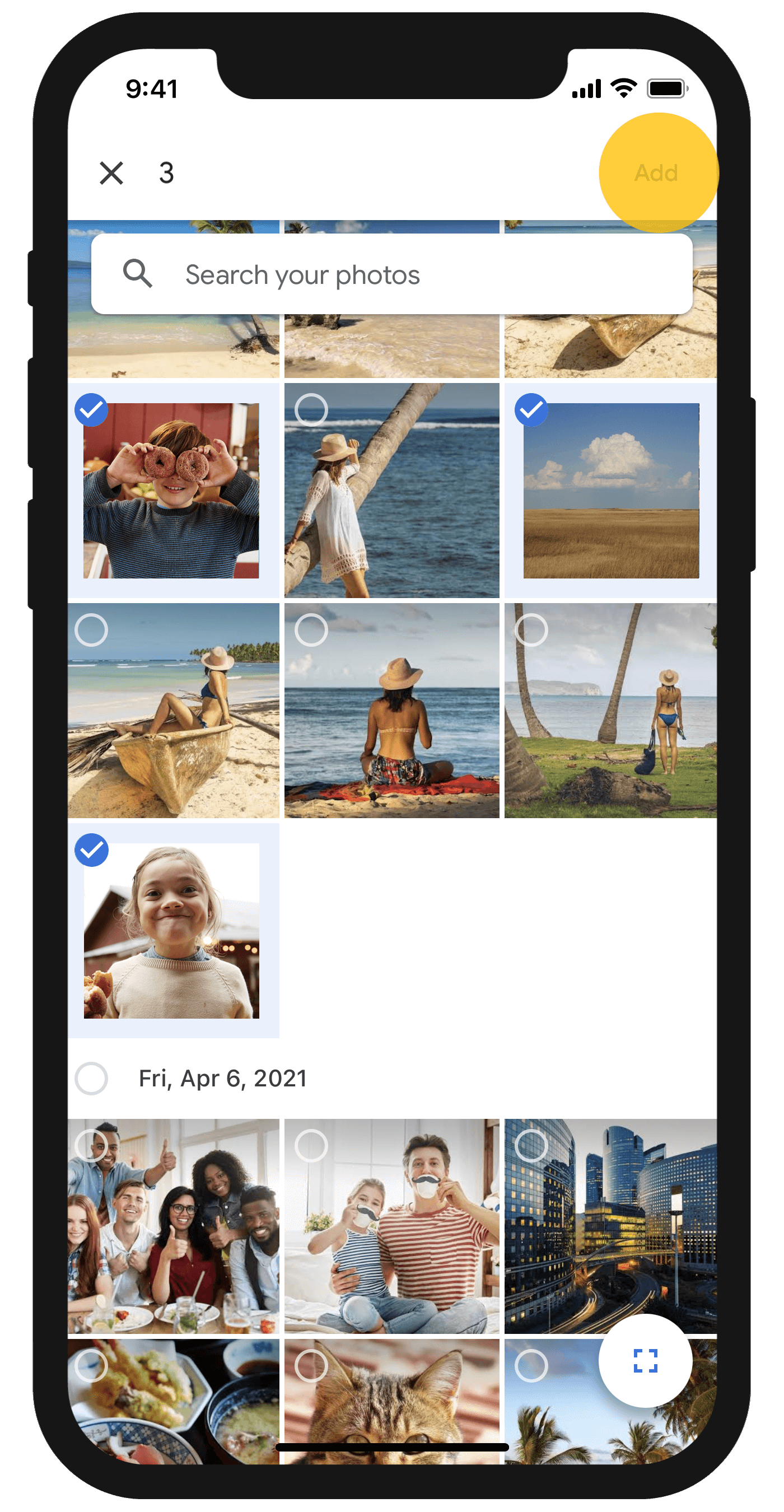This screenshot has width=784, height=1512.
Task: Tap the Add button
Action: pyautogui.click(x=656, y=173)
